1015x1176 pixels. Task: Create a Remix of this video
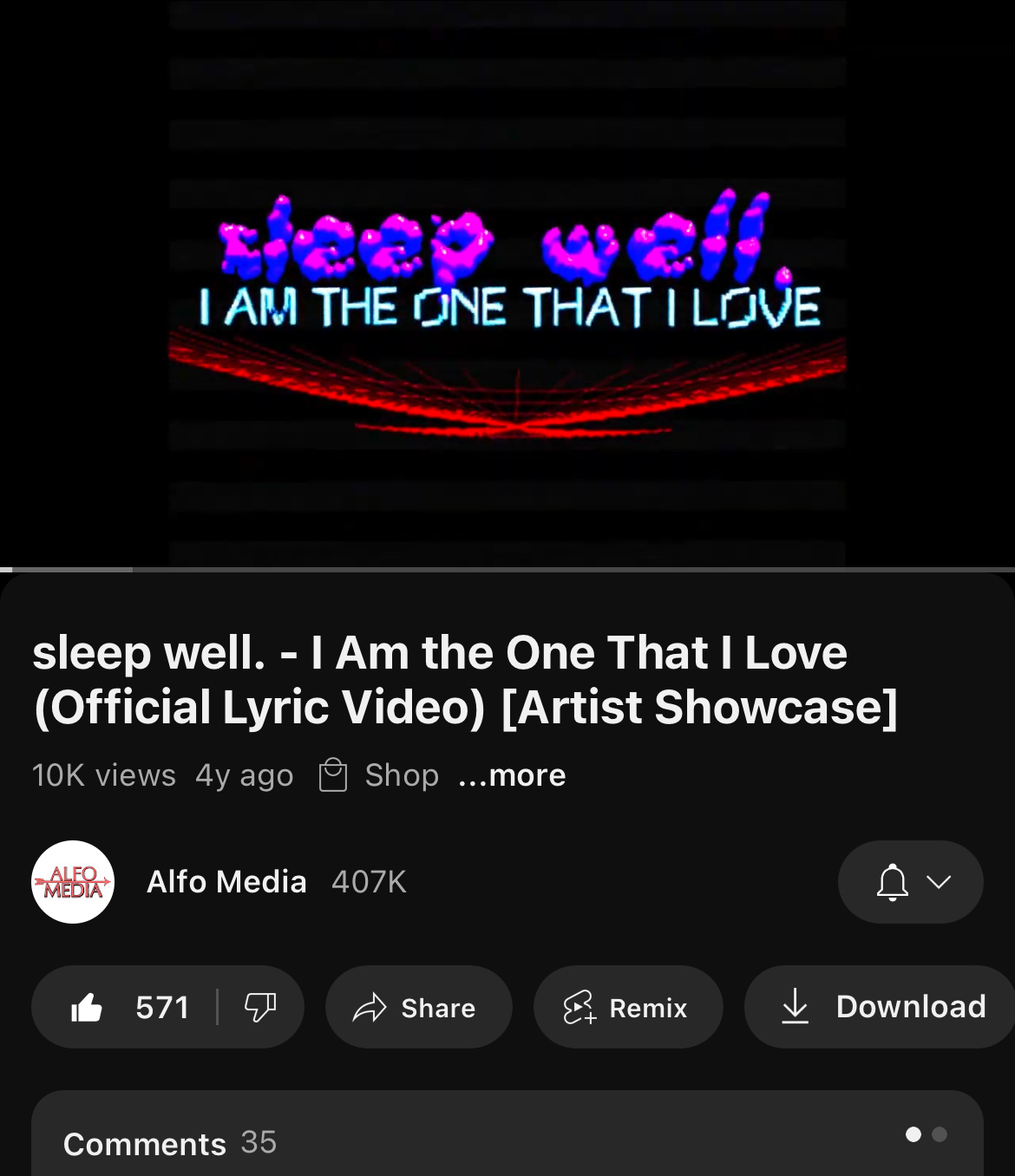coord(627,1007)
